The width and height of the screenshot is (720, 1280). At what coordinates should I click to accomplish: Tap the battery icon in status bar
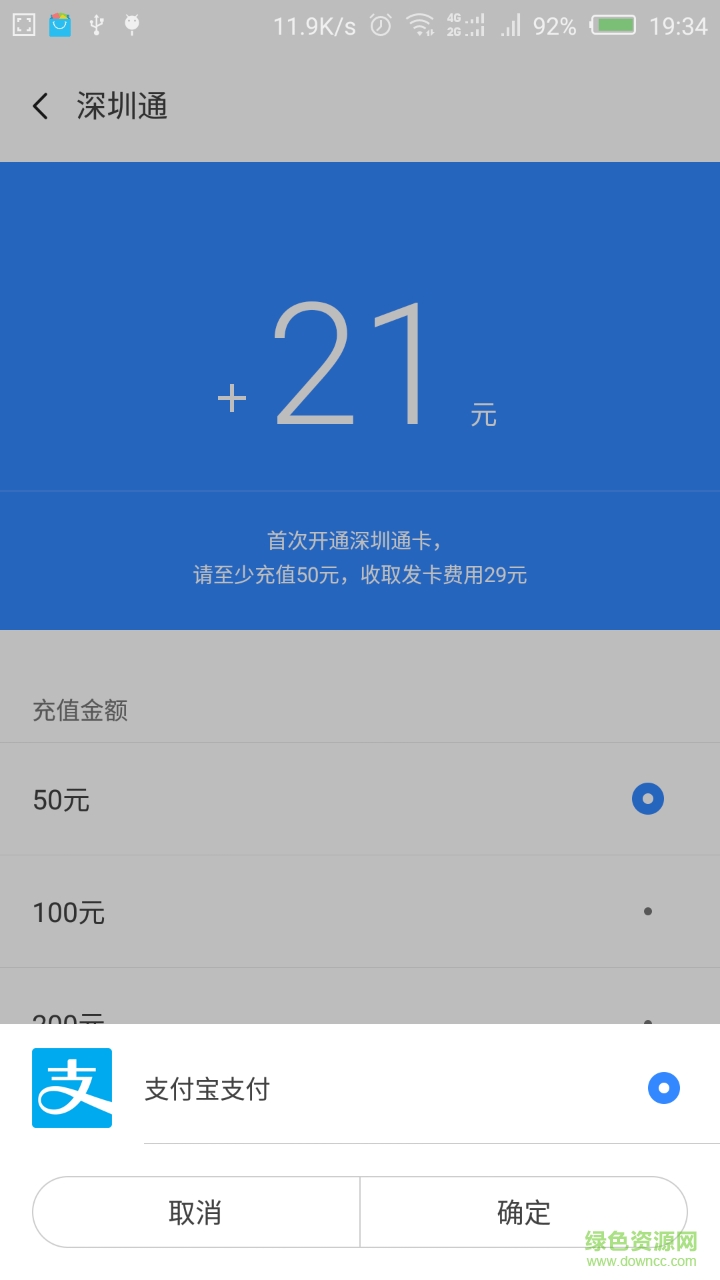click(x=613, y=25)
